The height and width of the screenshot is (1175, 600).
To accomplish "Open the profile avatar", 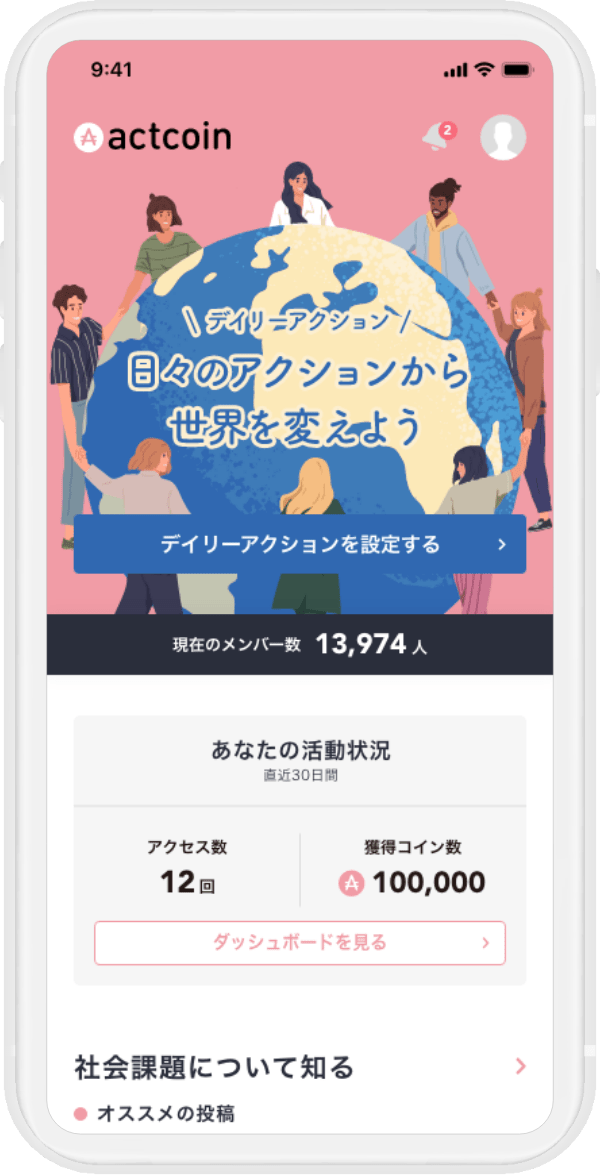I will [x=503, y=137].
